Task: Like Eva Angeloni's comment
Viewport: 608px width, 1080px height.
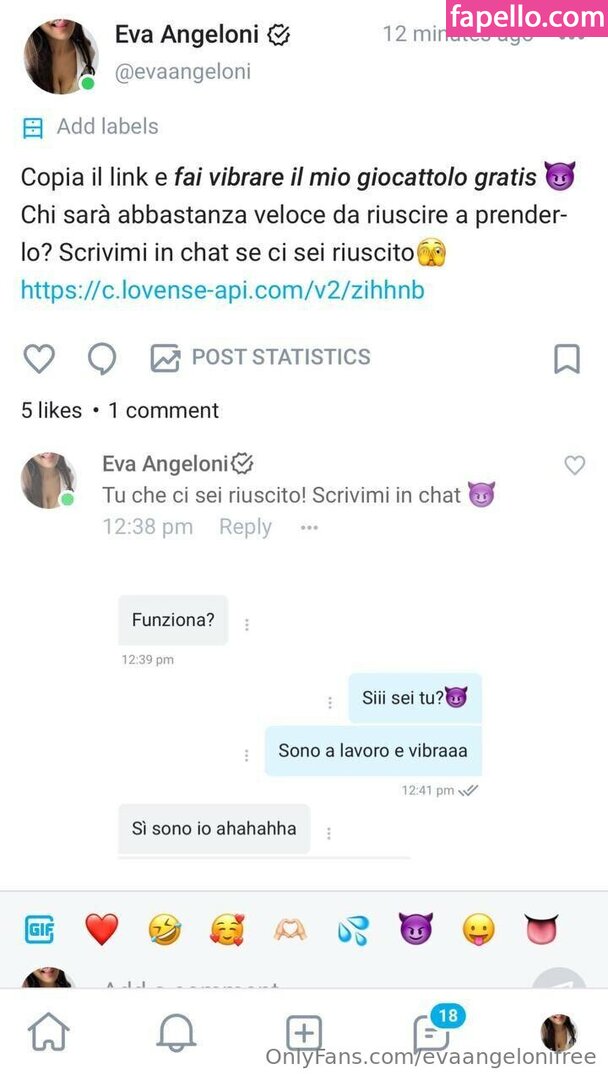Action: coord(574,465)
